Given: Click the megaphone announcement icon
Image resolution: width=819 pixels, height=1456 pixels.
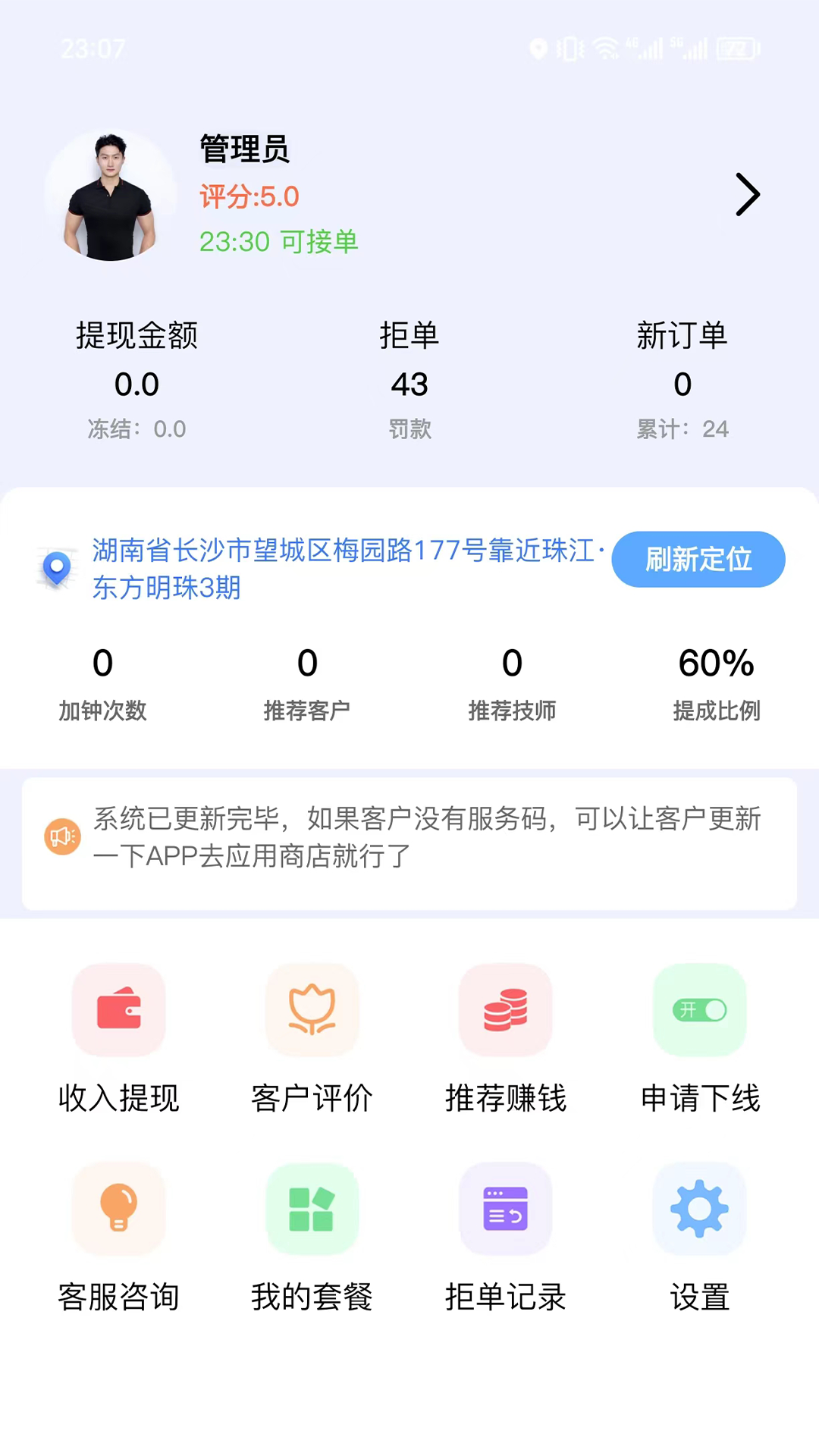Looking at the screenshot, I should 62,836.
